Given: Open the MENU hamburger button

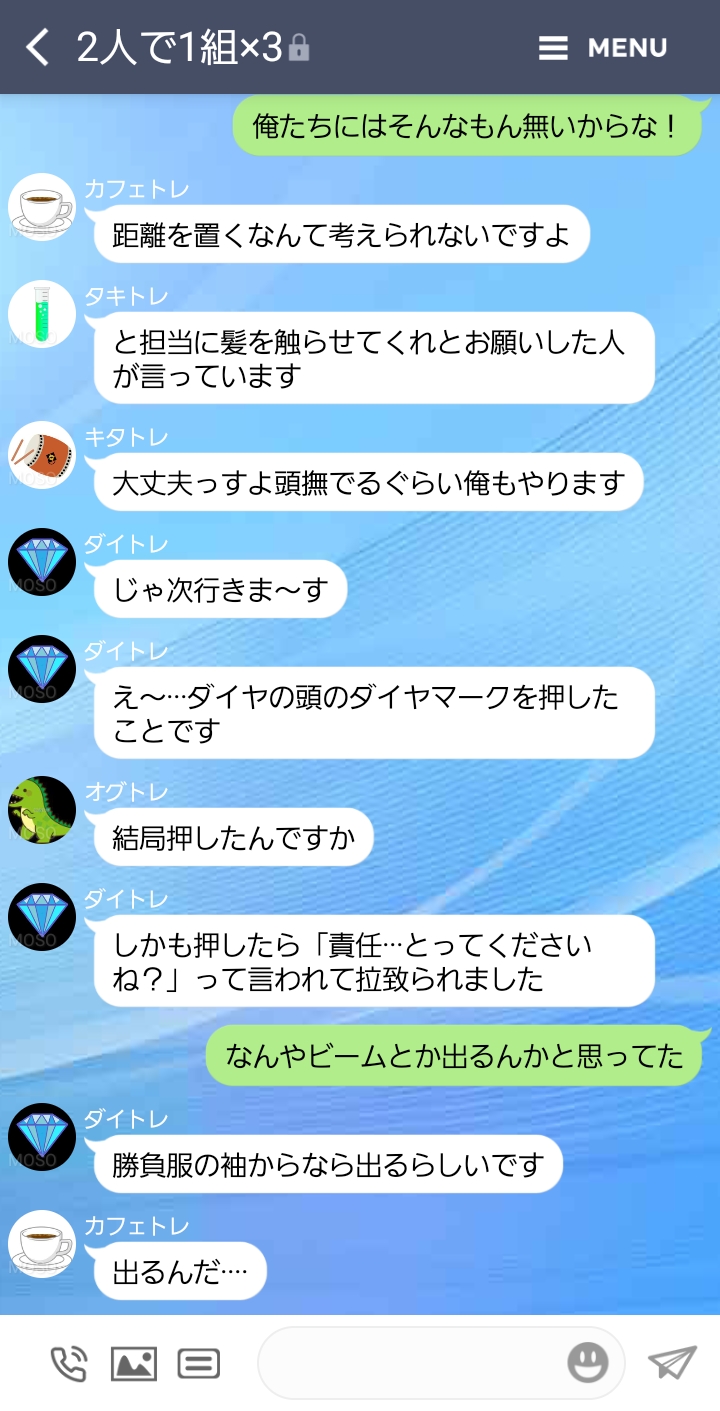Looking at the screenshot, I should [602, 48].
